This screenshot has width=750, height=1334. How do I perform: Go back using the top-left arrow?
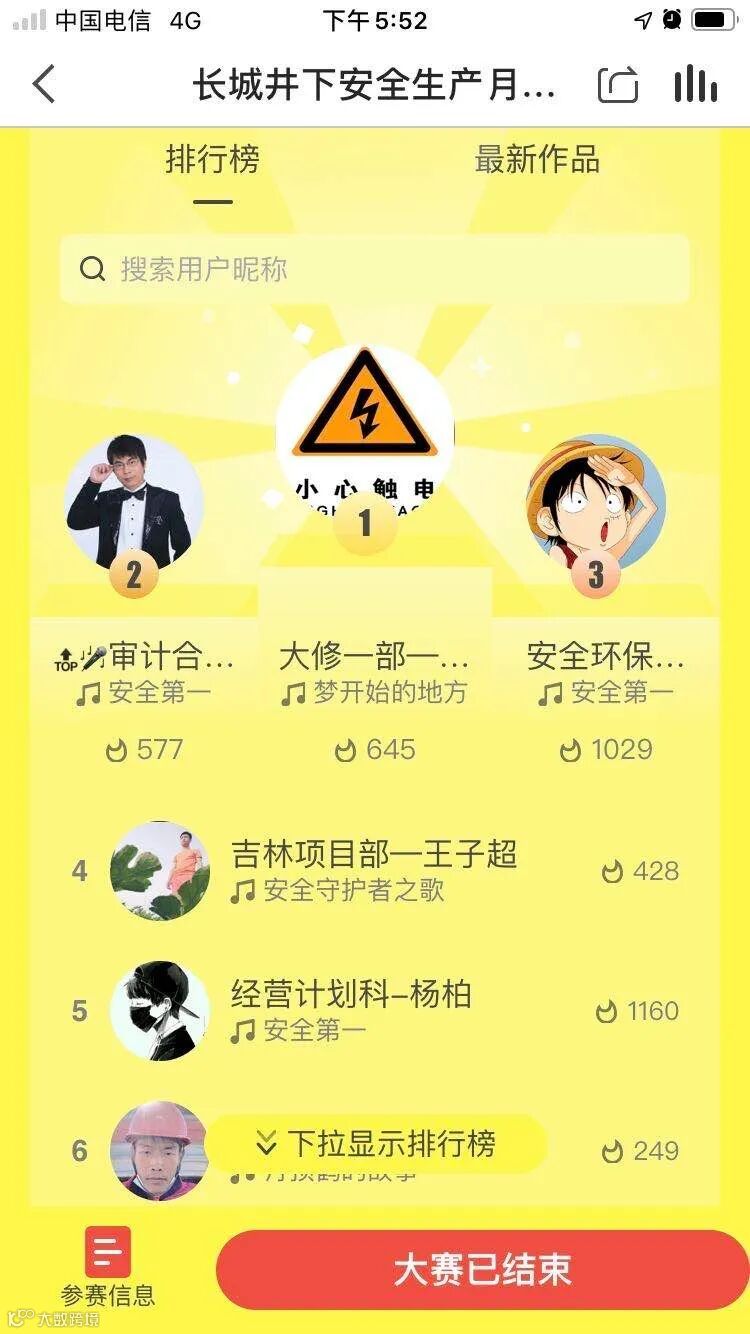44,84
